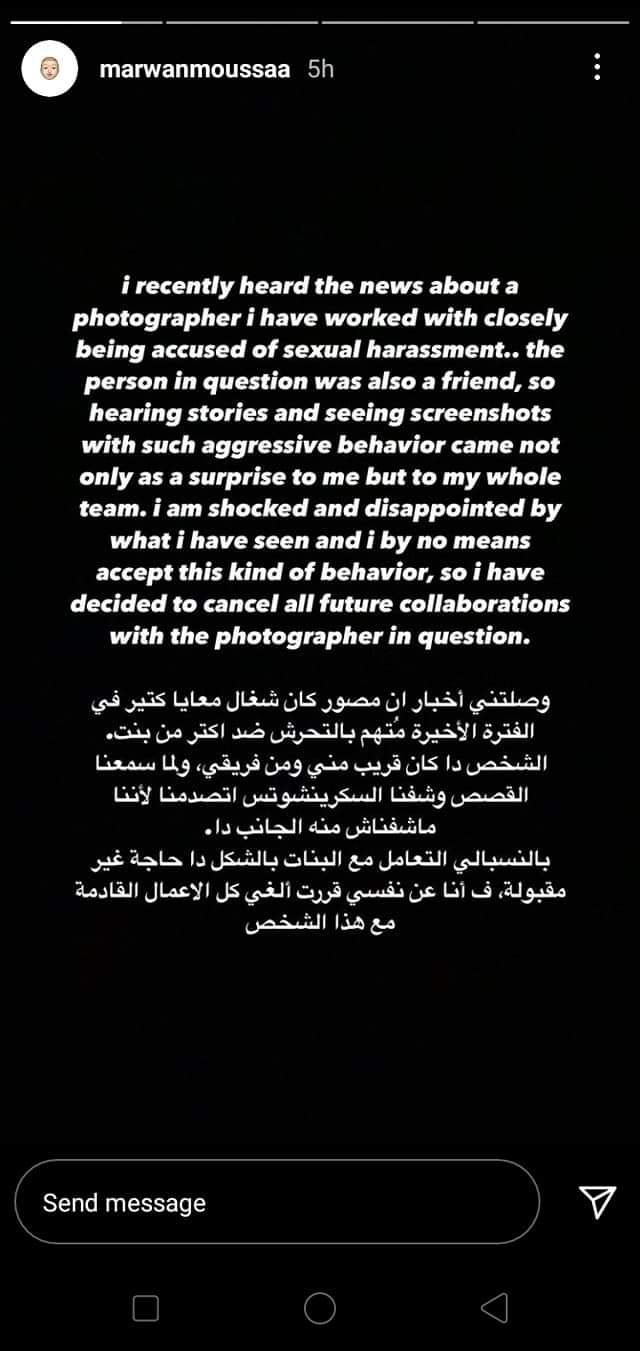
Task: Go to the home screen
Action: click(x=320, y=1307)
